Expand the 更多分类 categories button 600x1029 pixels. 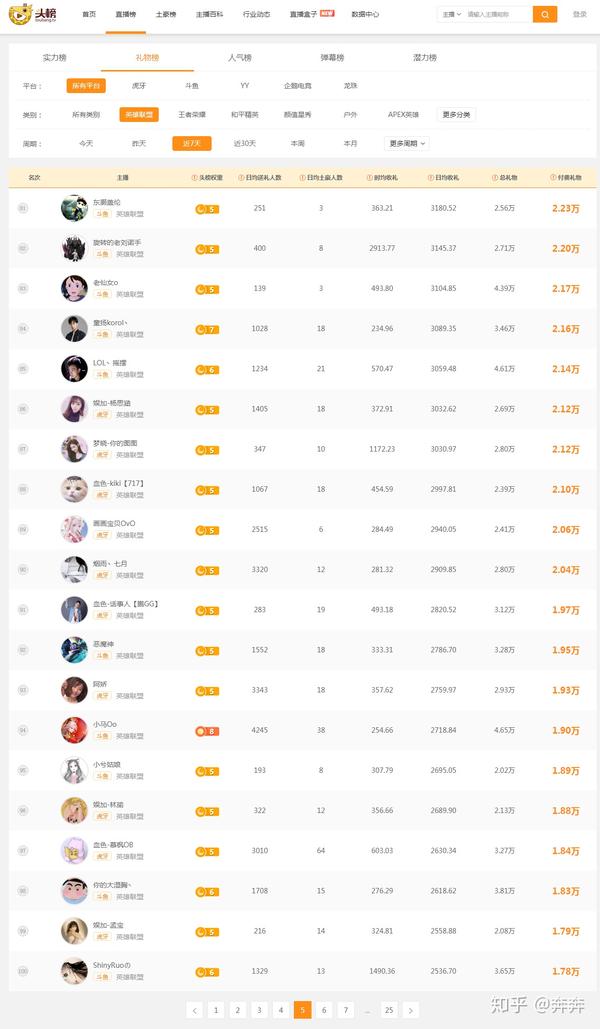pos(456,115)
